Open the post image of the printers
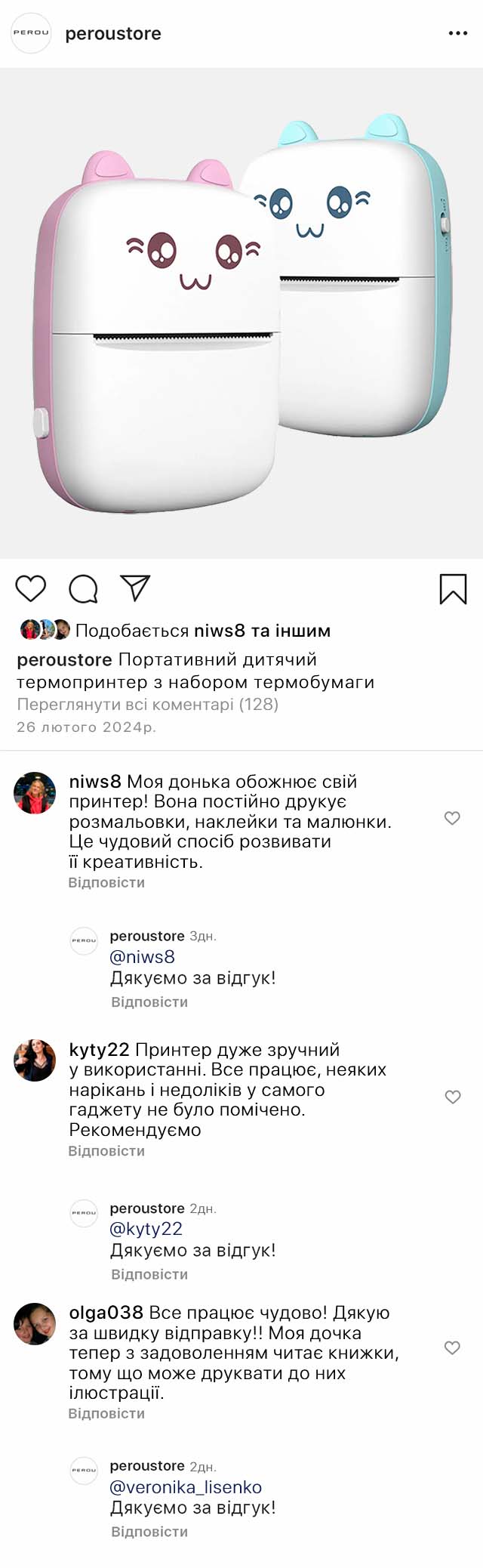The width and height of the screenshot is (483, 1568). click(x=241, y=313)
